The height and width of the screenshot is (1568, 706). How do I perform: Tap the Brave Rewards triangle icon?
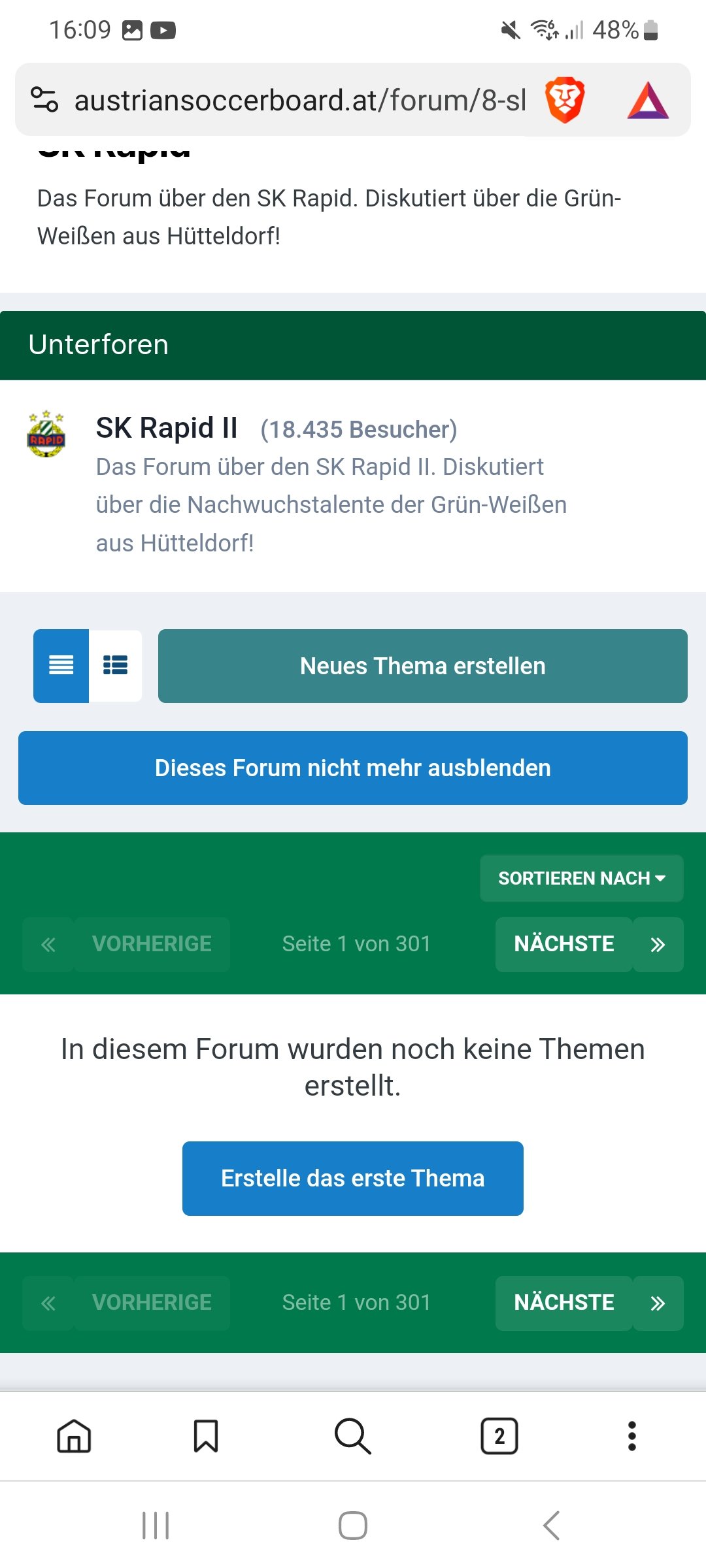648,100
